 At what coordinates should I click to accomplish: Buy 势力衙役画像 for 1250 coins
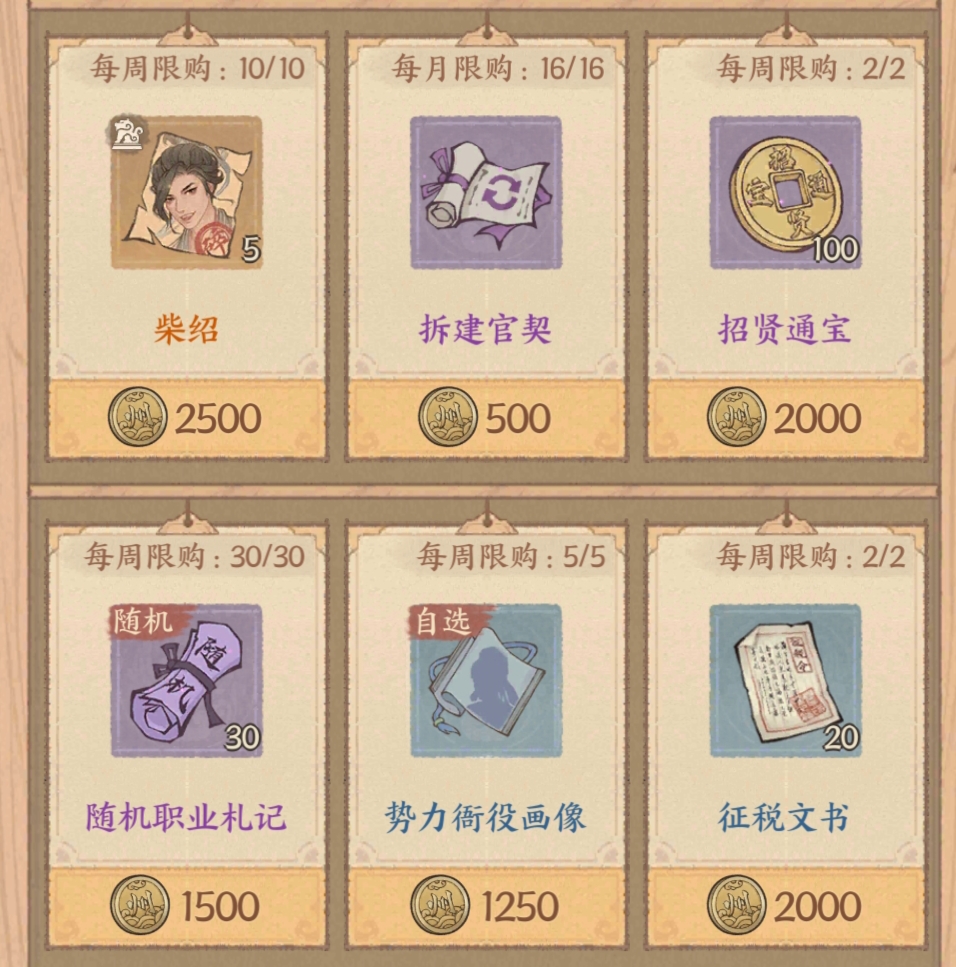[x=486, y=906]
